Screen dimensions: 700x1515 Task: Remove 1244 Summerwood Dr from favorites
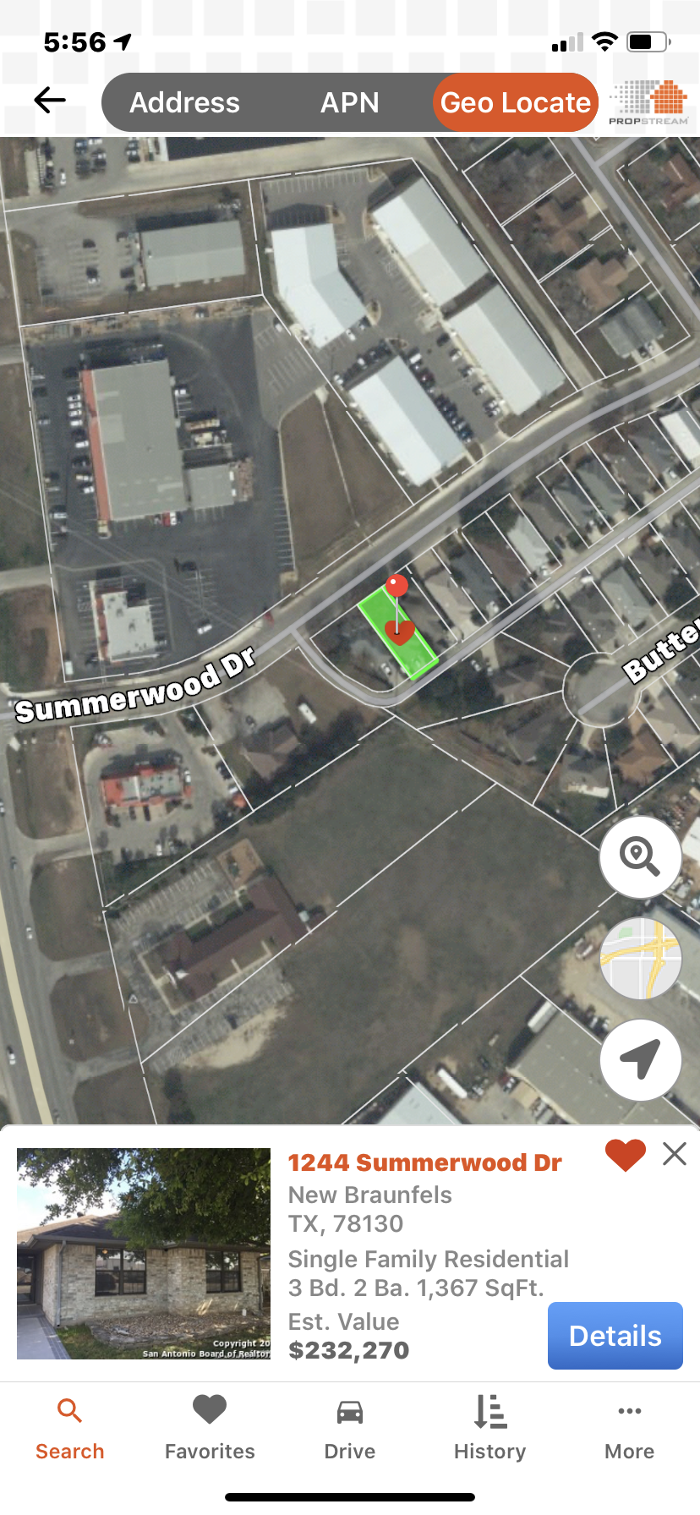coord(625,1155)
